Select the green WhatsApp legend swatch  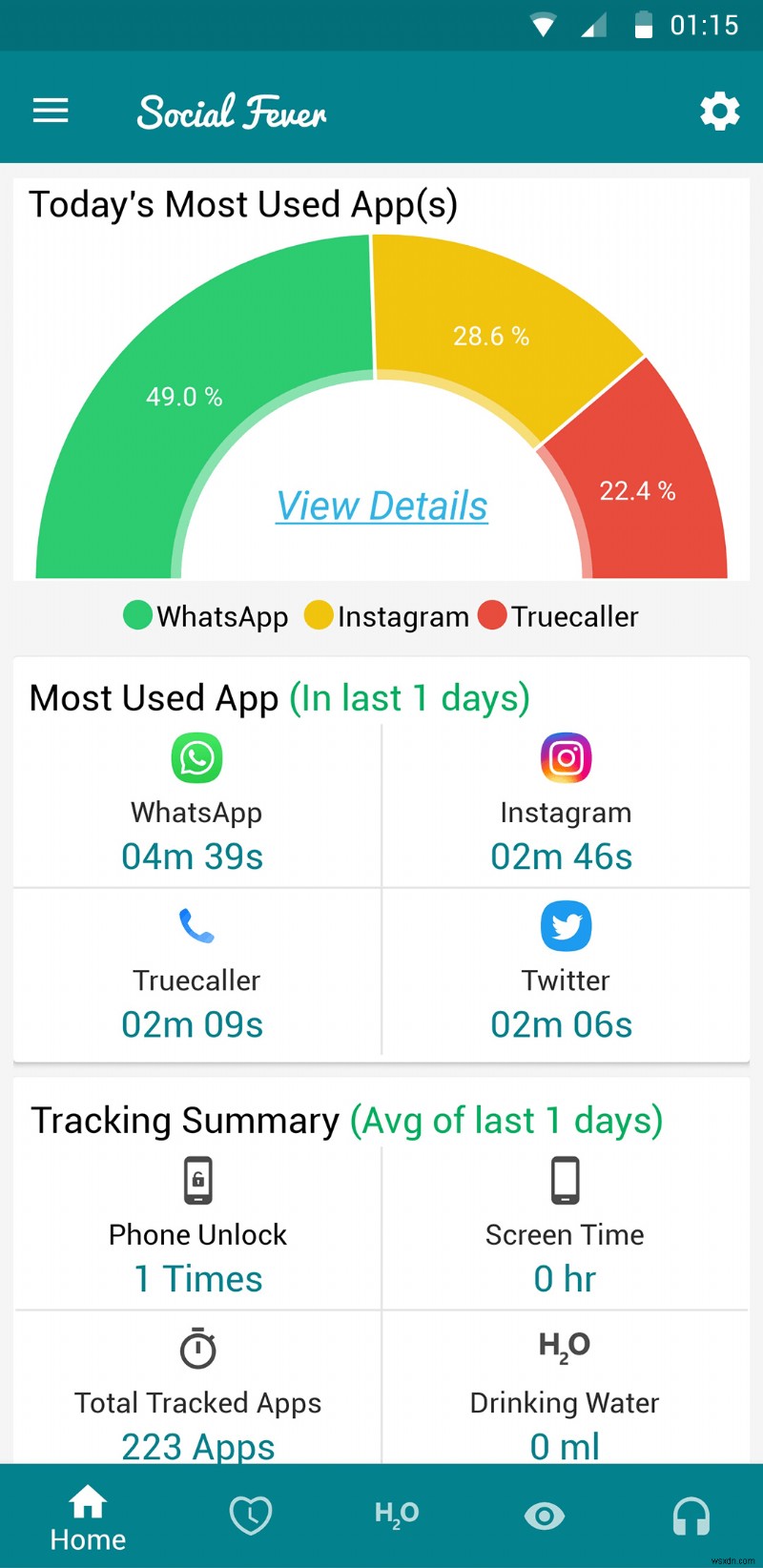click(x=136, y=615)
